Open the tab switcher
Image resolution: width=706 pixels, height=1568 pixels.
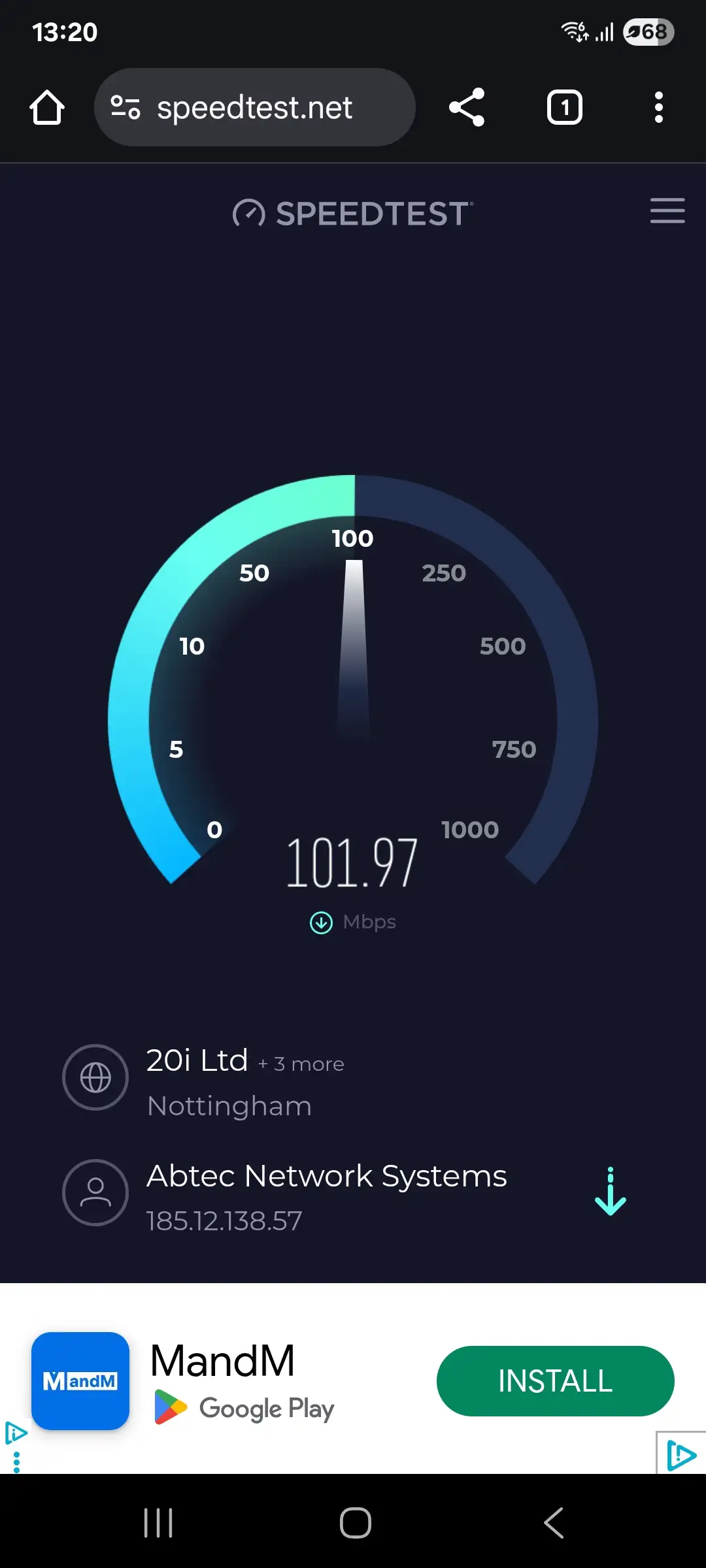click(x=564, y=107)
